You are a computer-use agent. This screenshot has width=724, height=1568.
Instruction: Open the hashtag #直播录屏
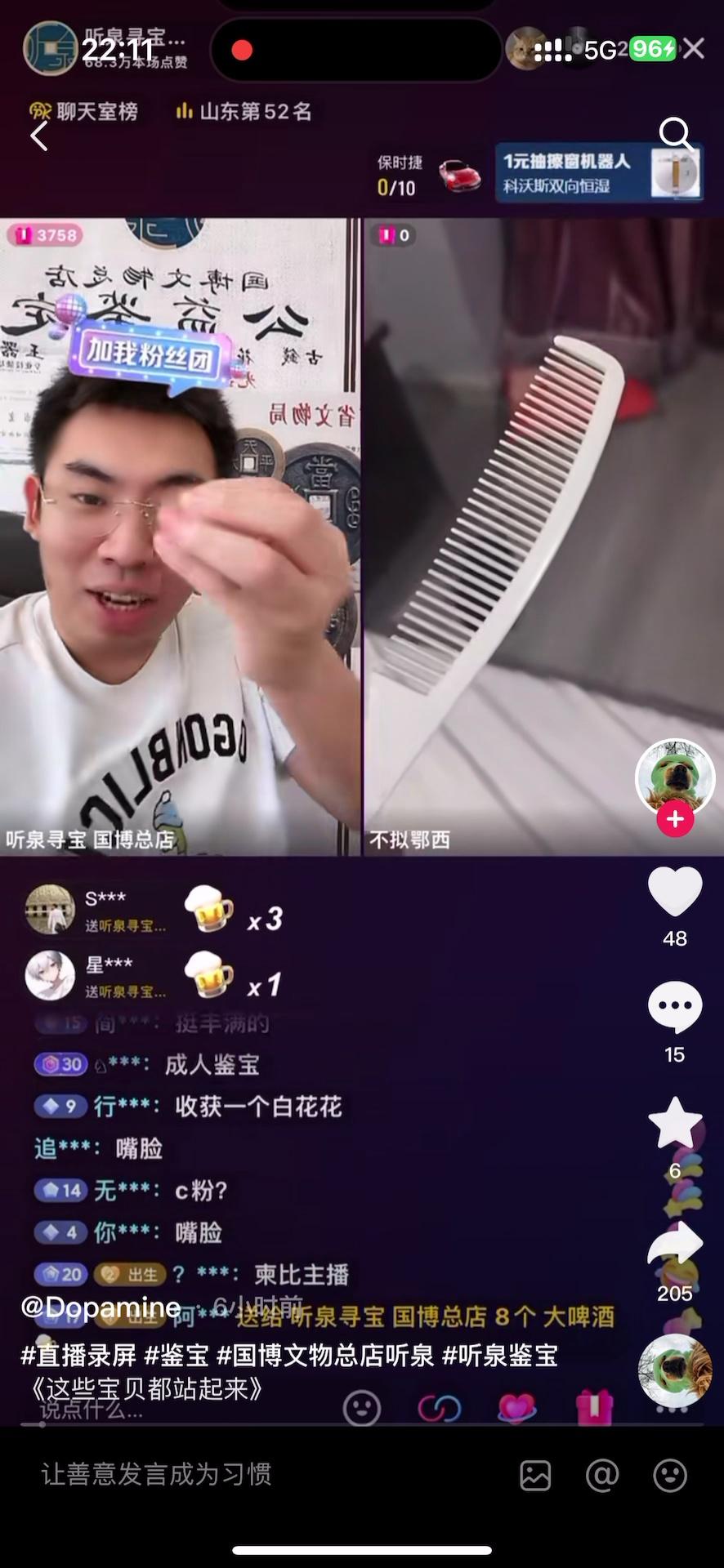(78, 1356)
